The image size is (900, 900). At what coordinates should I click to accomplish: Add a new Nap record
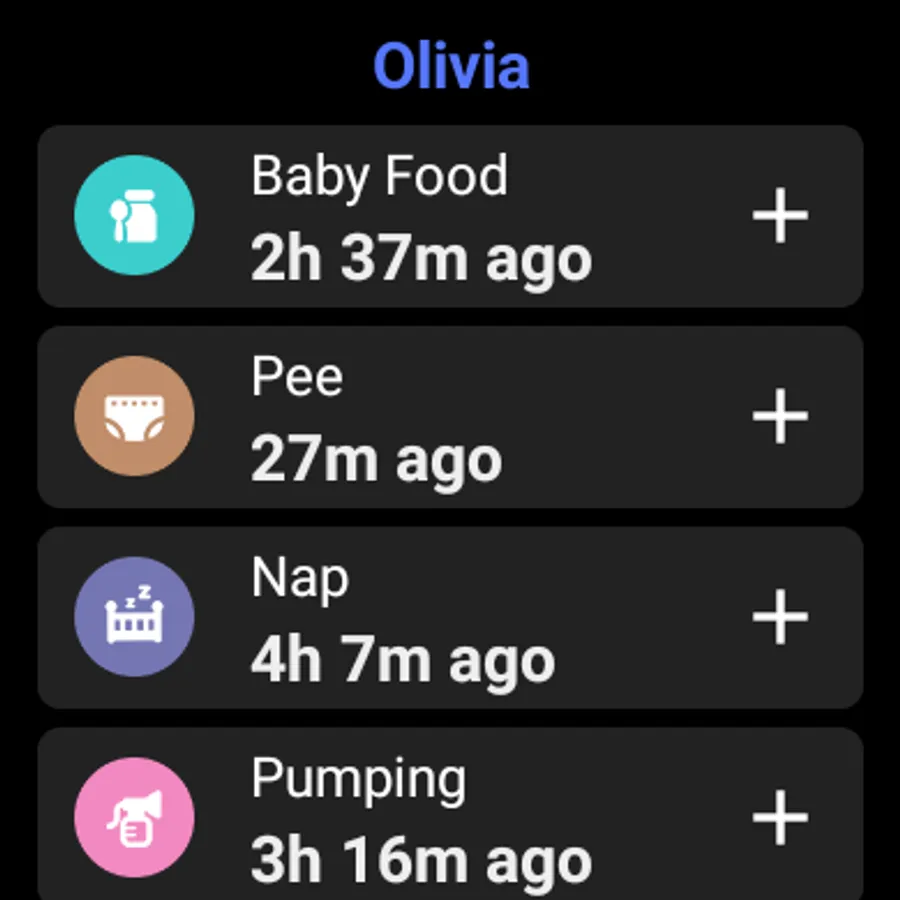pyautogui.click(x=780, y=617)
